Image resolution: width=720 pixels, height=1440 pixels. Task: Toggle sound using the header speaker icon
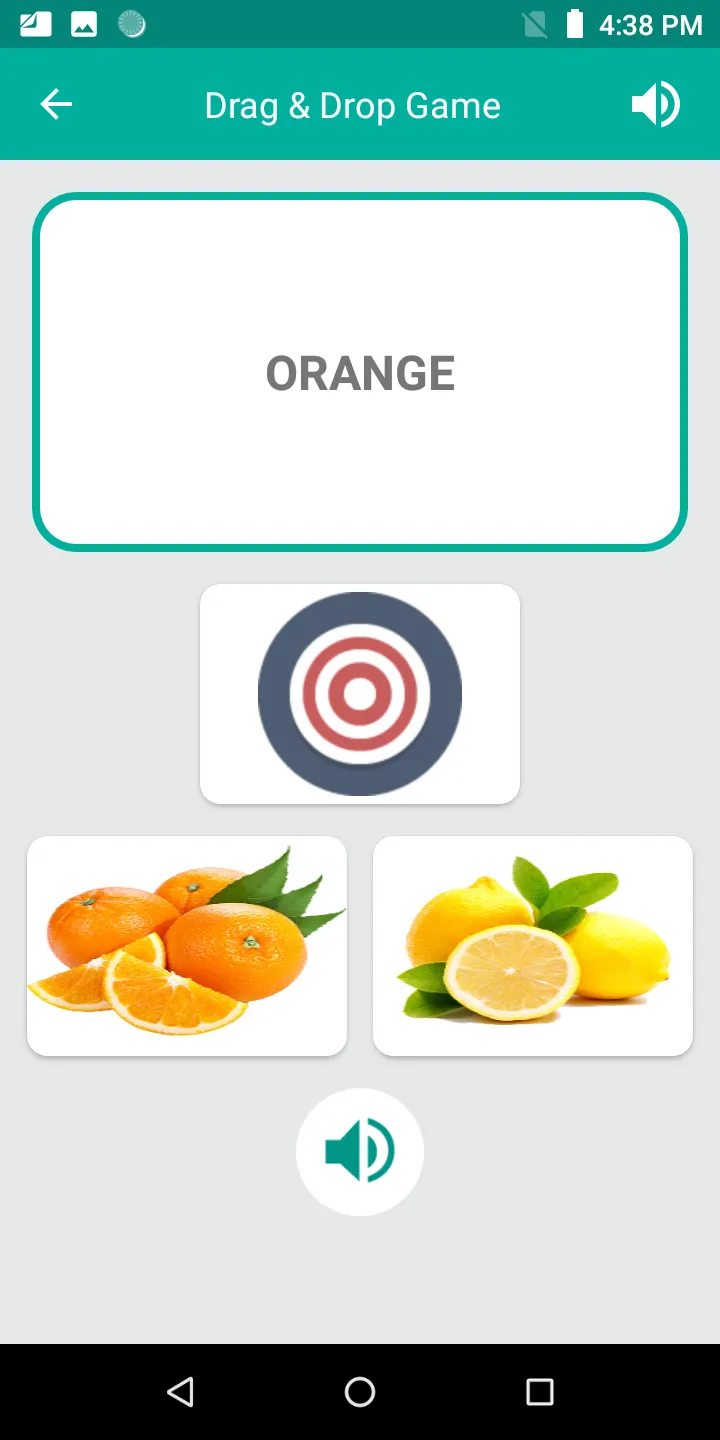click(x=656, y=104)
